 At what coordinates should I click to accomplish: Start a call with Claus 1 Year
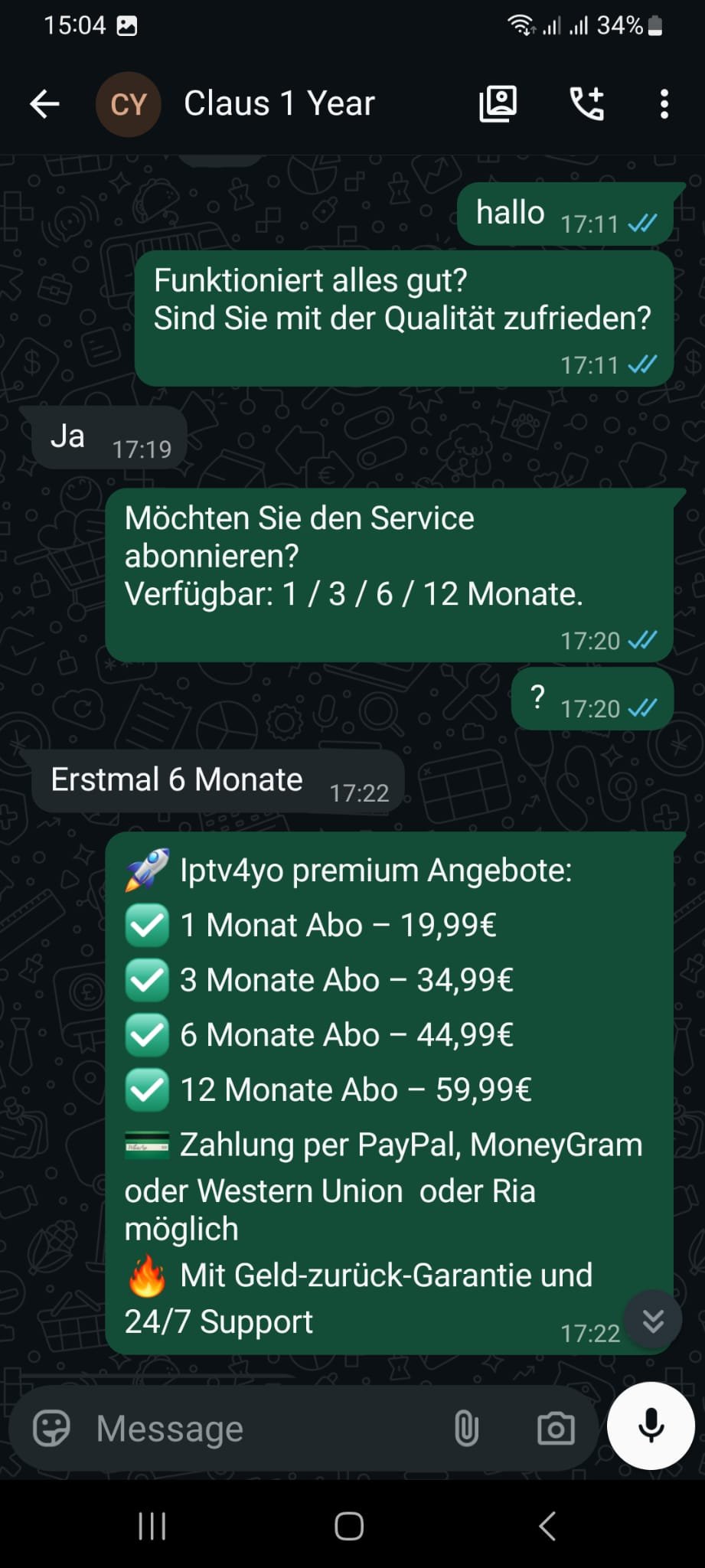[x=587, y=103]
